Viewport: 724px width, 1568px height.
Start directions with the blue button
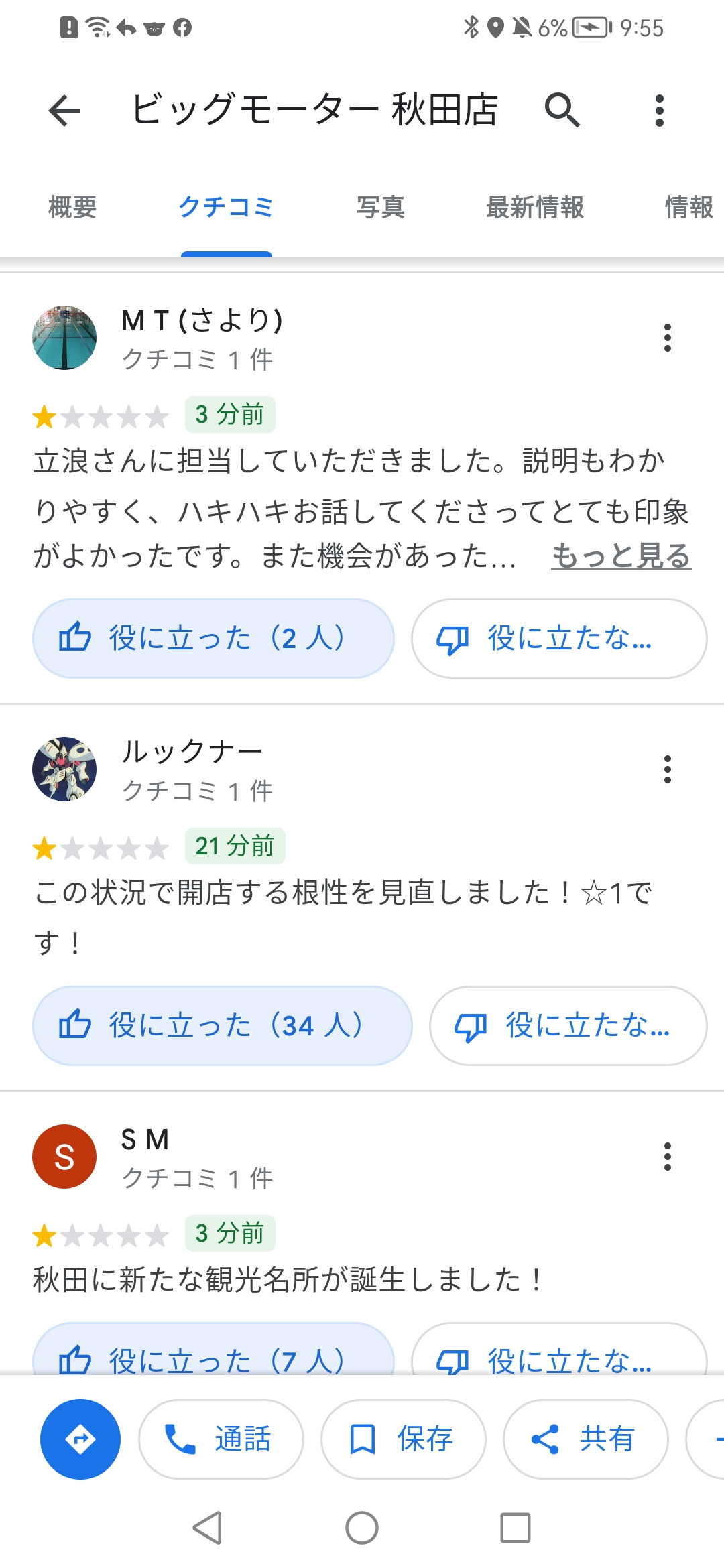click(80, 1439)
